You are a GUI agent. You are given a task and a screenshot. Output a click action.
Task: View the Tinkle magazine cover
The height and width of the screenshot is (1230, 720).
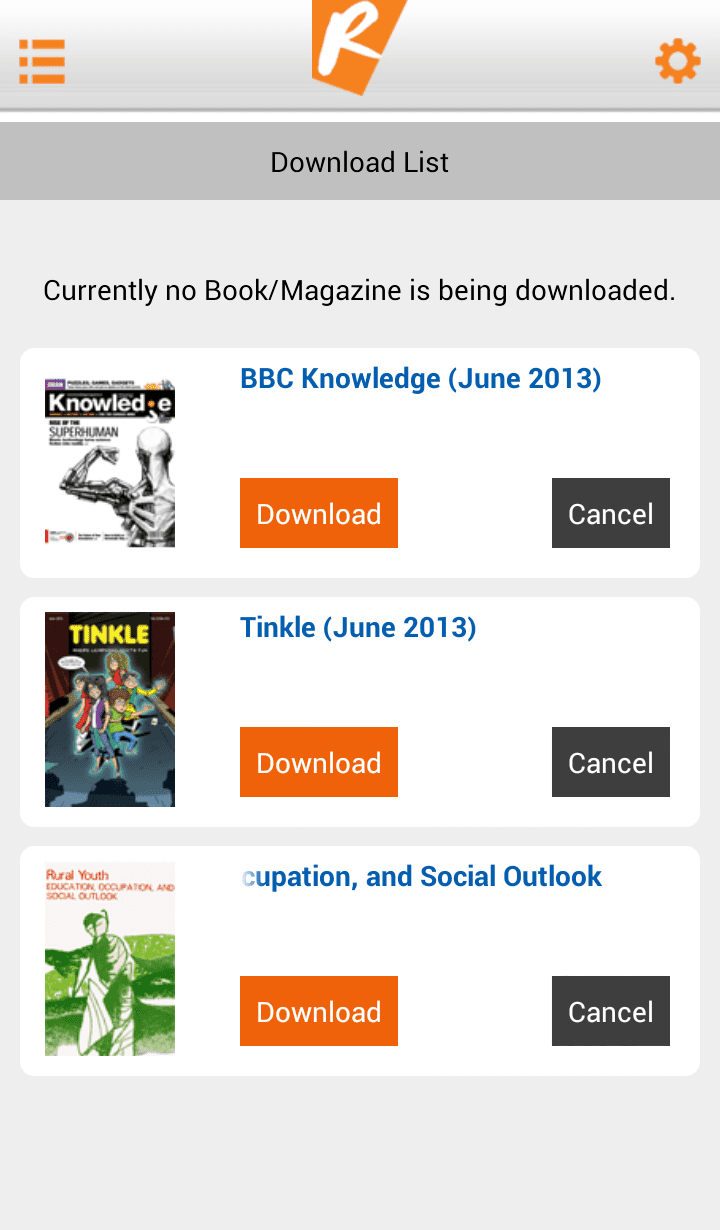[x=110, y=710]
